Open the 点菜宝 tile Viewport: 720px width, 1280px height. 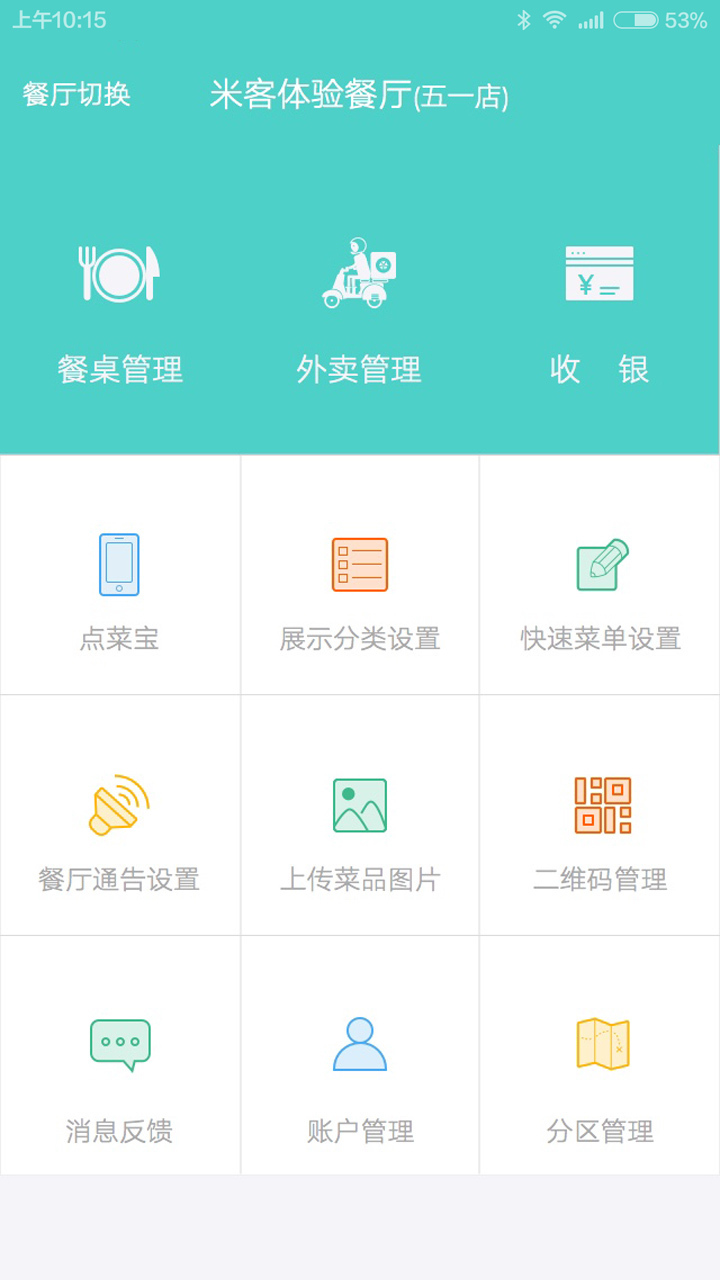[x=120, y=575]
